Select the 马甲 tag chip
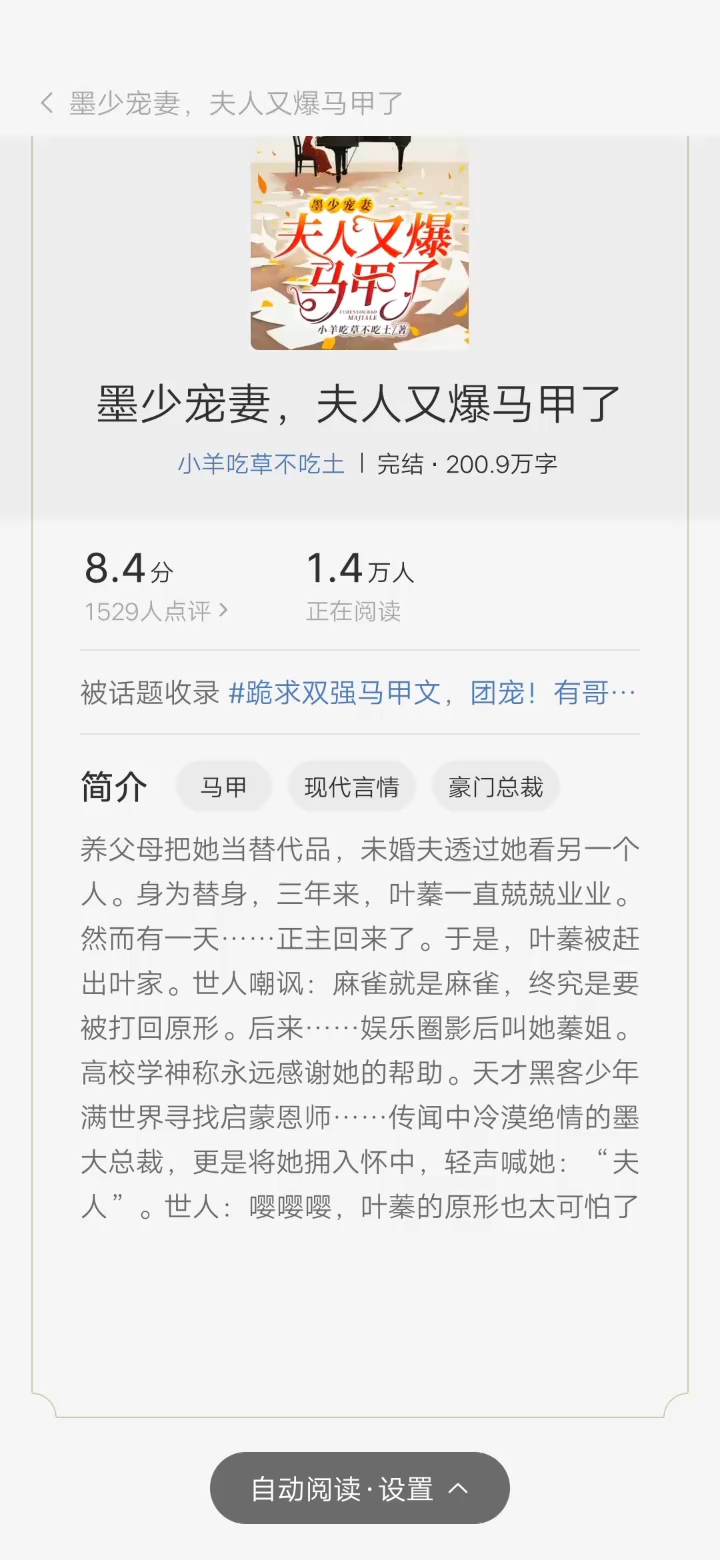 (223, 787)
